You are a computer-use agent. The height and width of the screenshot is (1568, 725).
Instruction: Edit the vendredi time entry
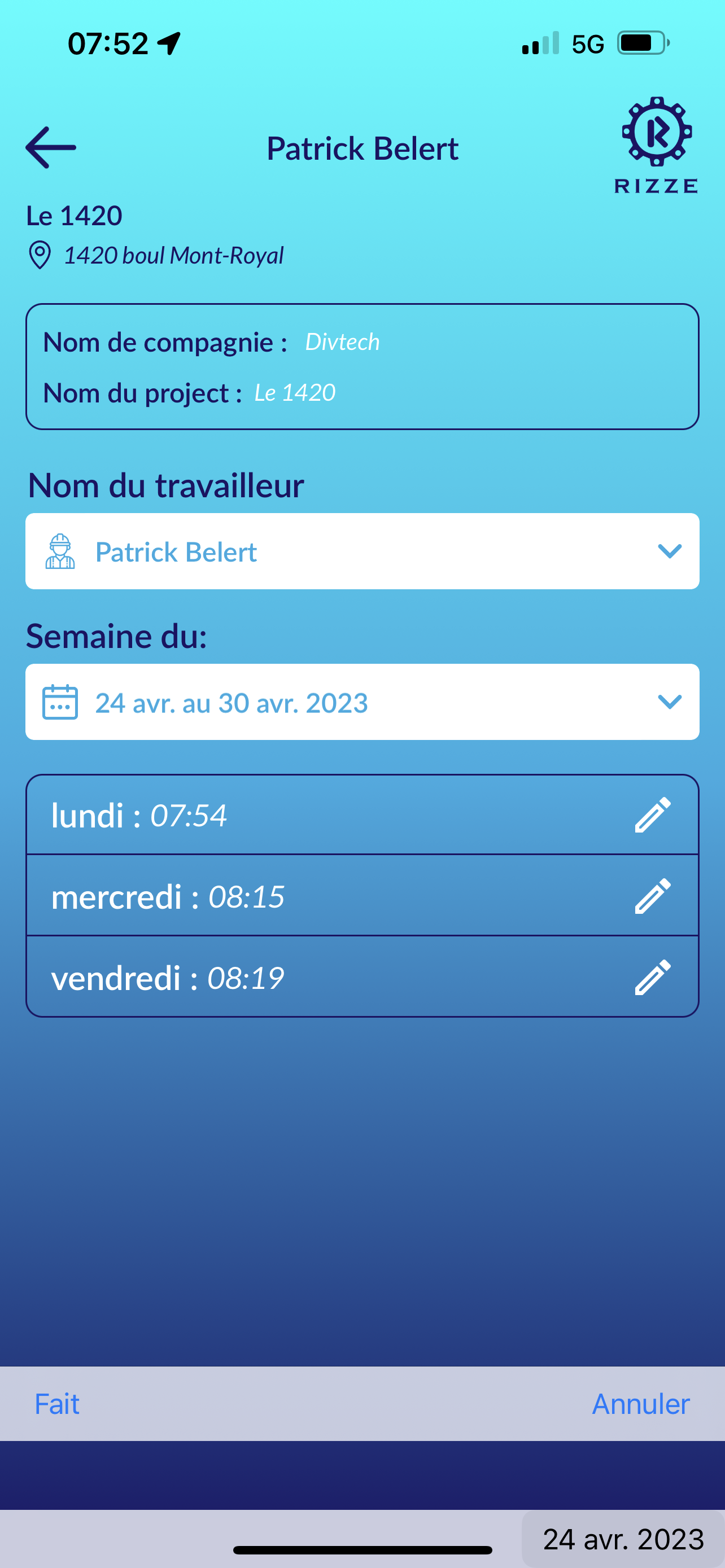pyautogui.click(x=653, y=978)
